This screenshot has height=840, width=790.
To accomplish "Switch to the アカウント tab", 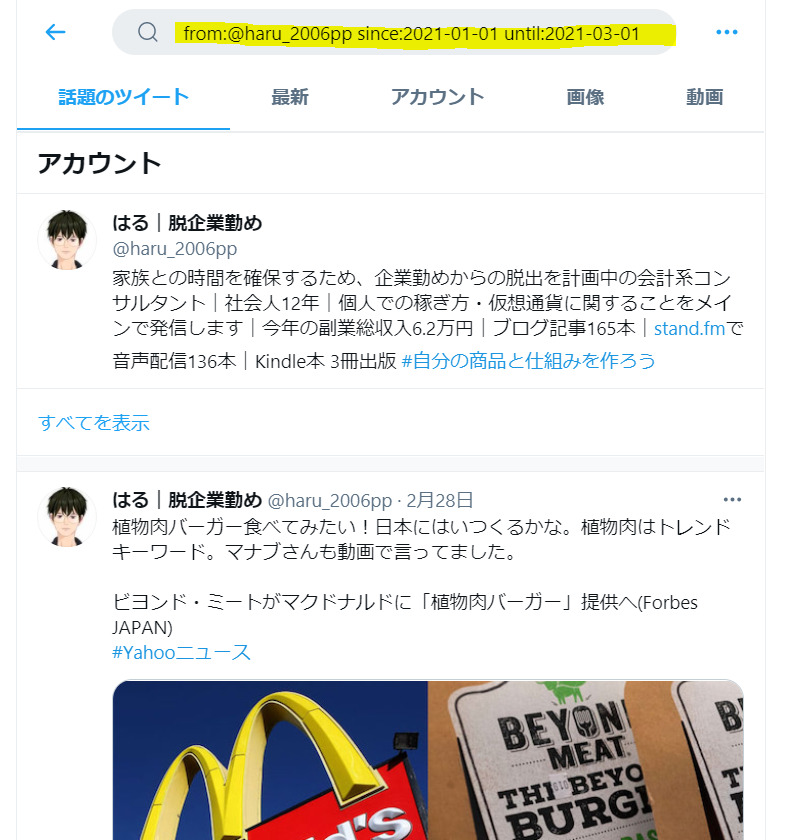I will [x=437, y=97].
